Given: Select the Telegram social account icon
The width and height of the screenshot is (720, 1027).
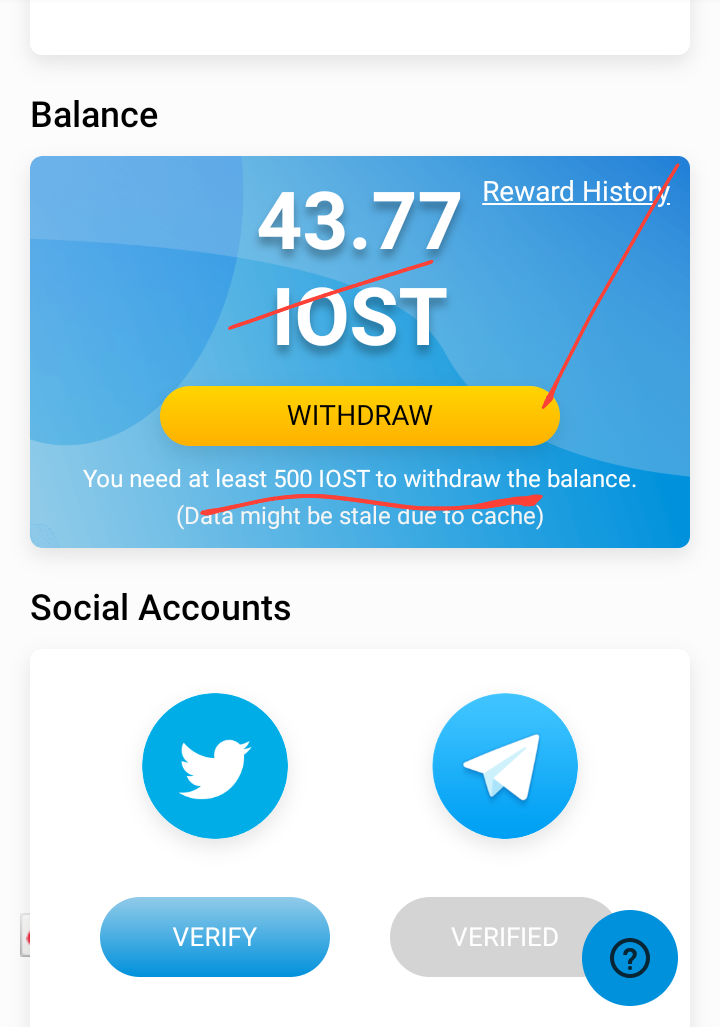Looking at the screenshot, I should coord(504,766).
